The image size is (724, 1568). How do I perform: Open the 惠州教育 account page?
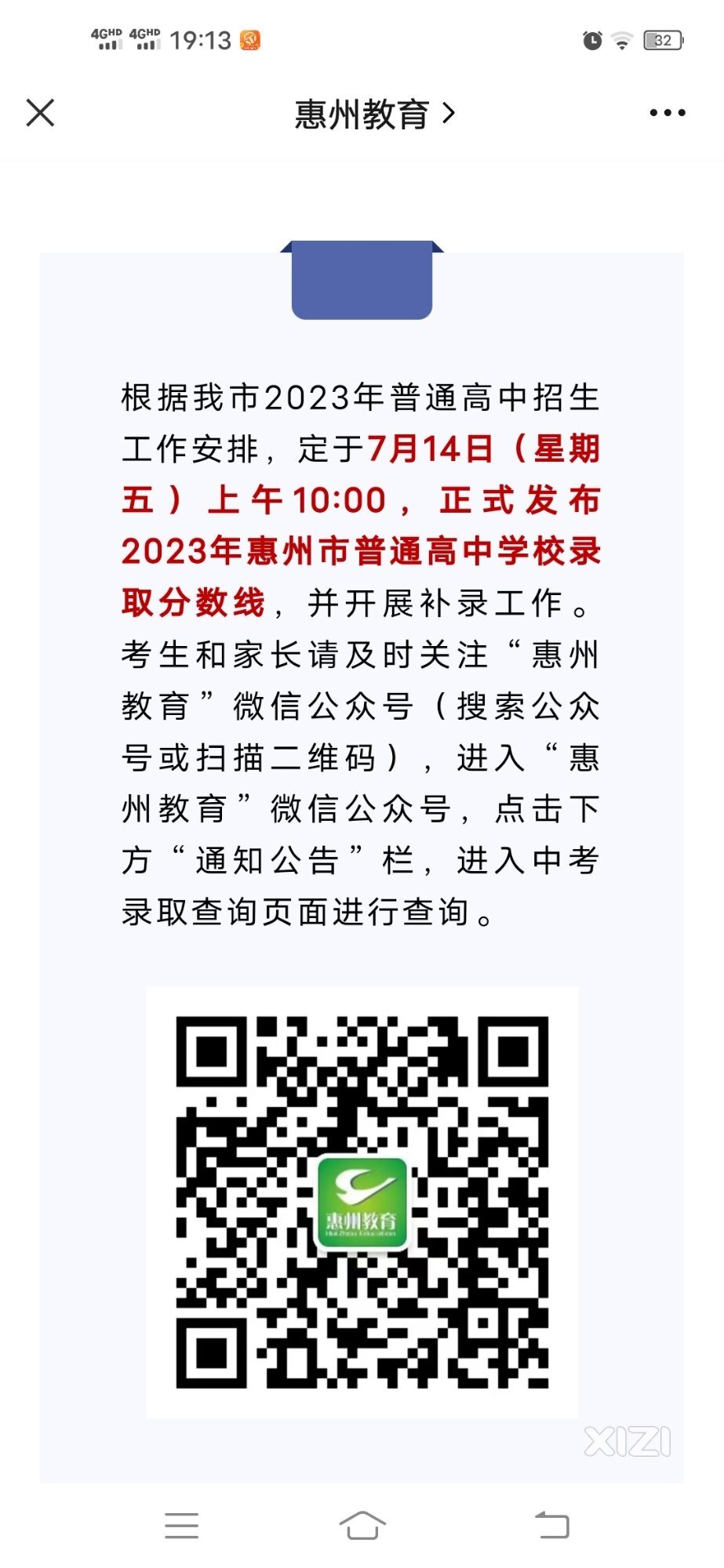tap(373, 114)
